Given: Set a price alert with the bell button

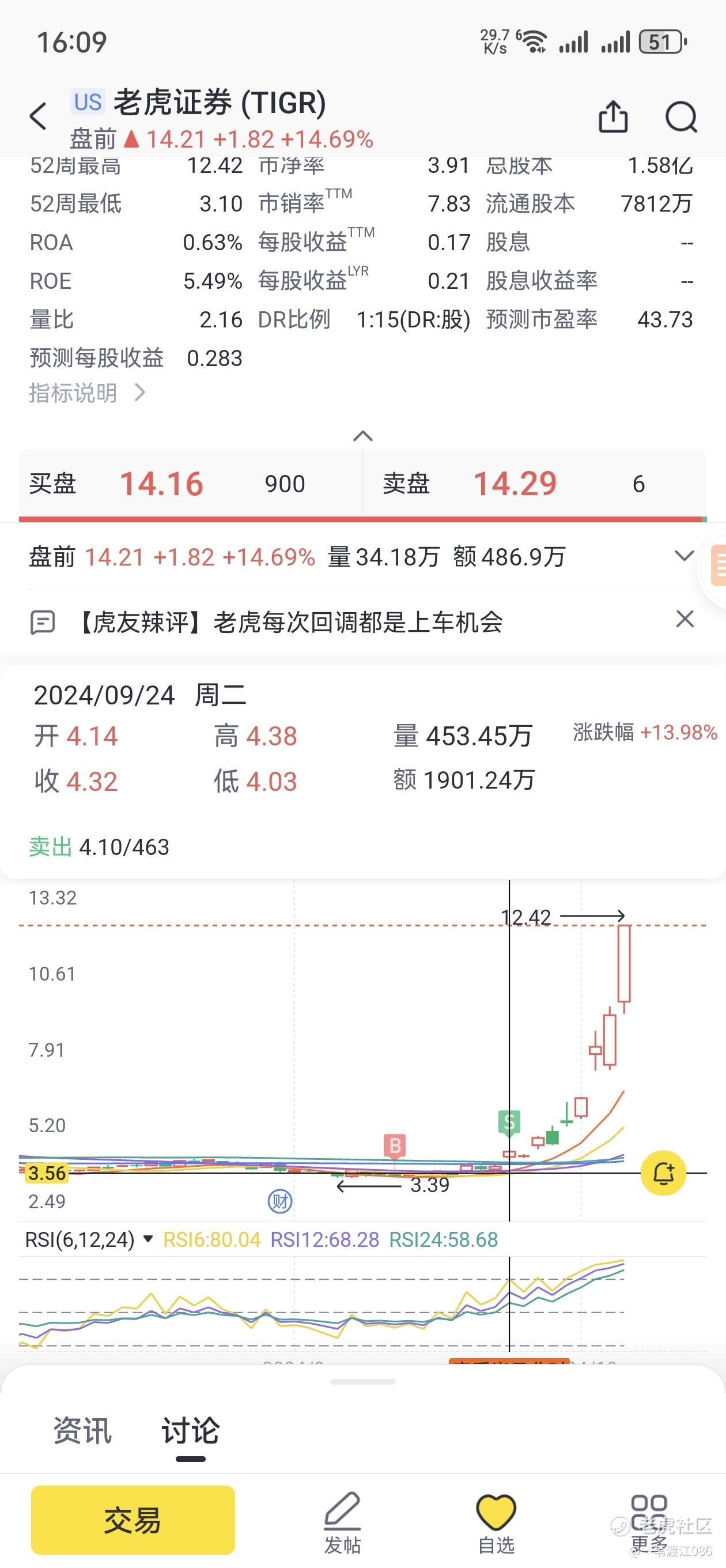Looking at the screenshot, I should (663, 1173).
